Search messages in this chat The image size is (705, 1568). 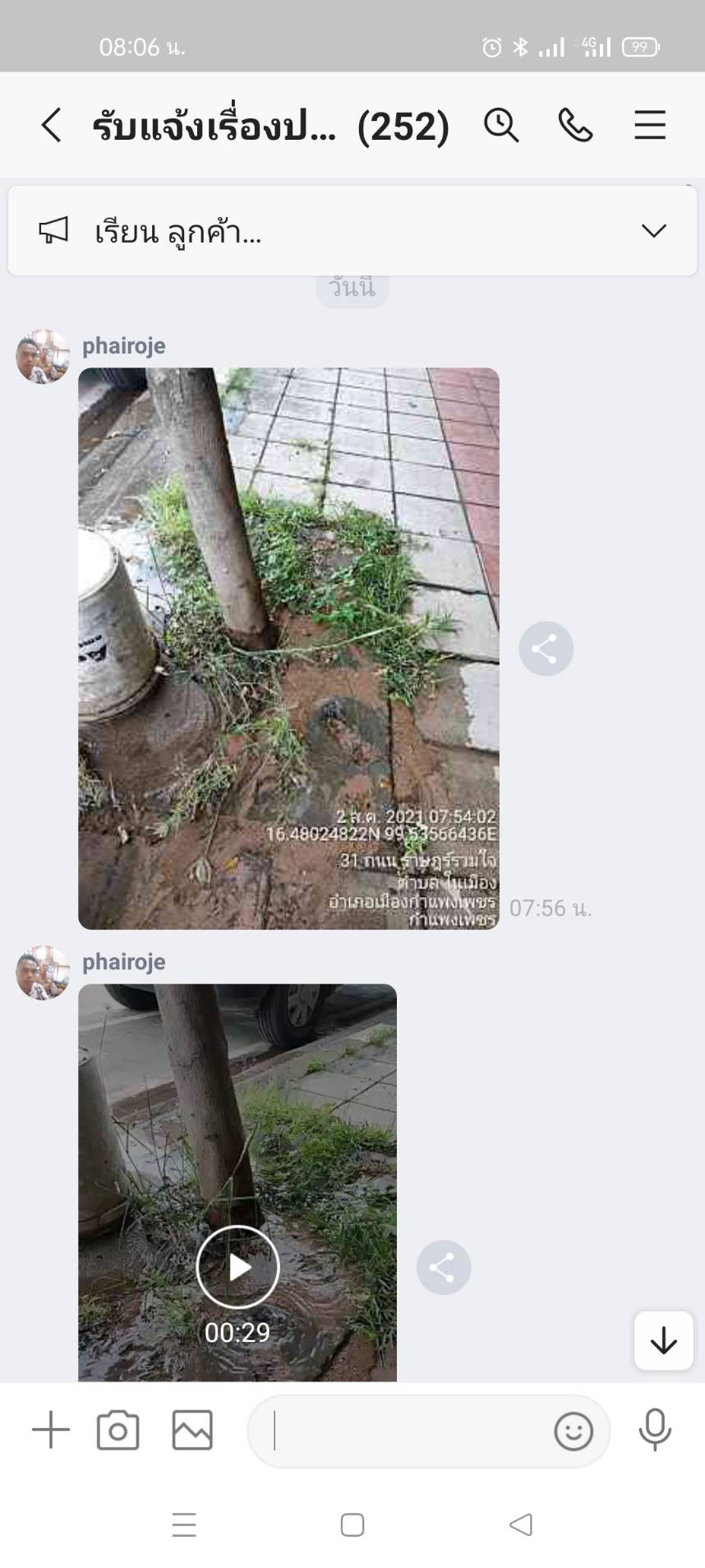pyautogui.click(x=501, y=126)
